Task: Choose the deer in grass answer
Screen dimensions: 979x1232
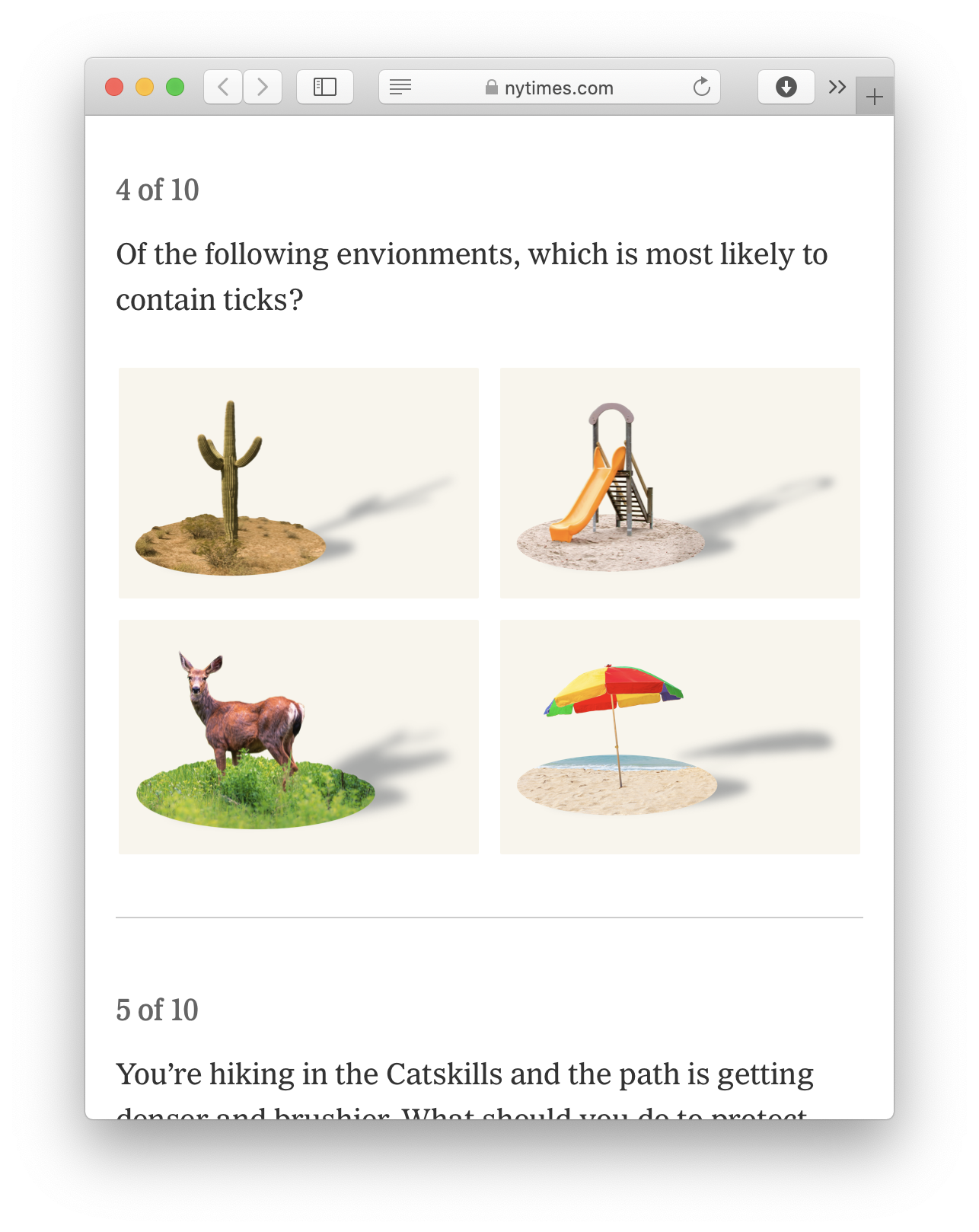Action: point(298,736)
